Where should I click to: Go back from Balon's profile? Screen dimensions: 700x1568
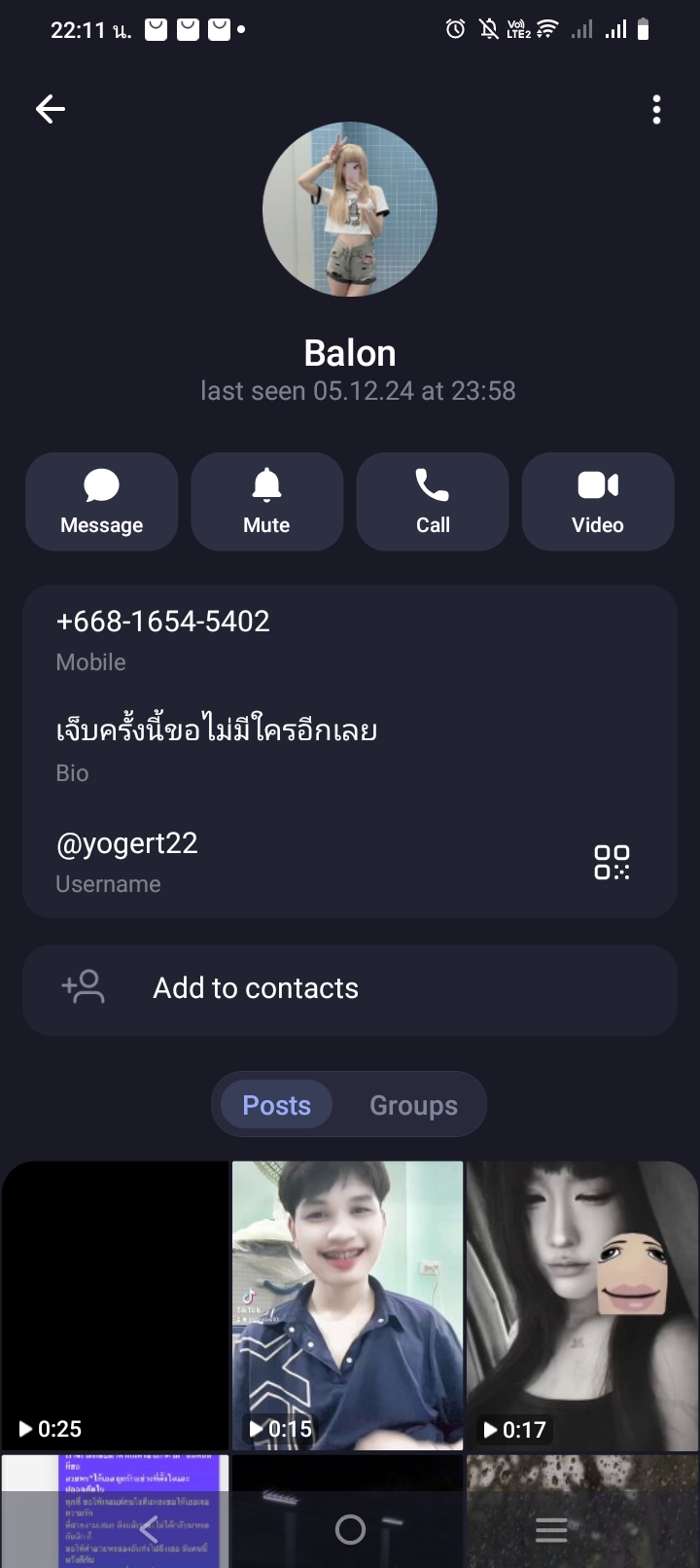coord(51,109)
